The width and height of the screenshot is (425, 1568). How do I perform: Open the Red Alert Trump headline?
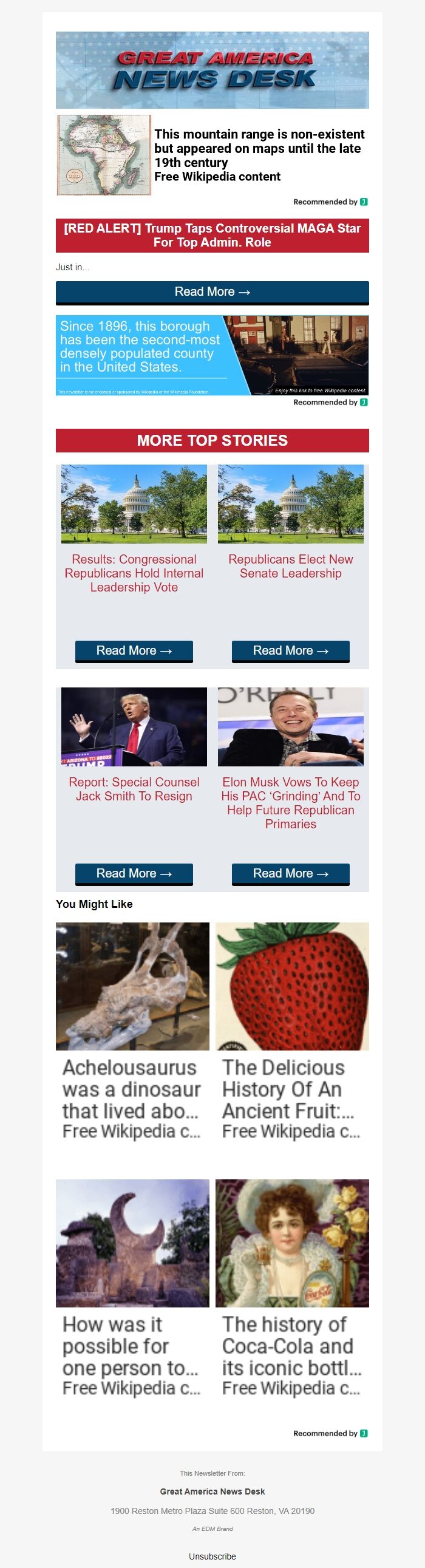point(212,236)
